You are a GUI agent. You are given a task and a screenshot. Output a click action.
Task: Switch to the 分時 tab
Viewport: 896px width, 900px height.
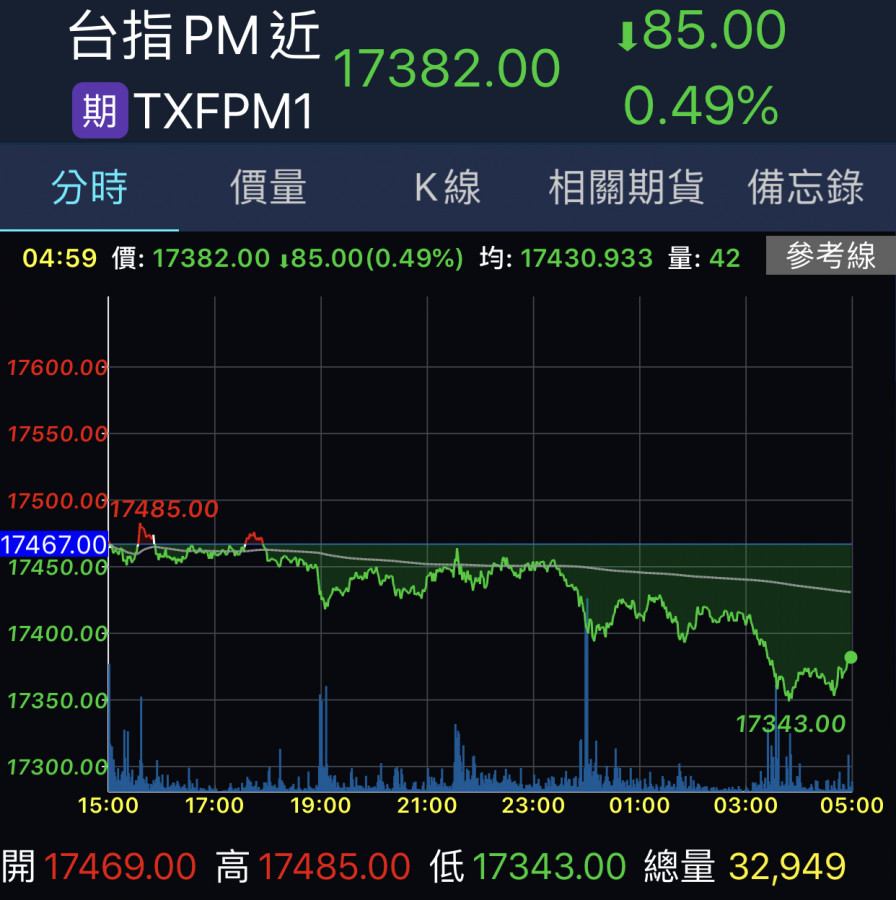point(90,187)
